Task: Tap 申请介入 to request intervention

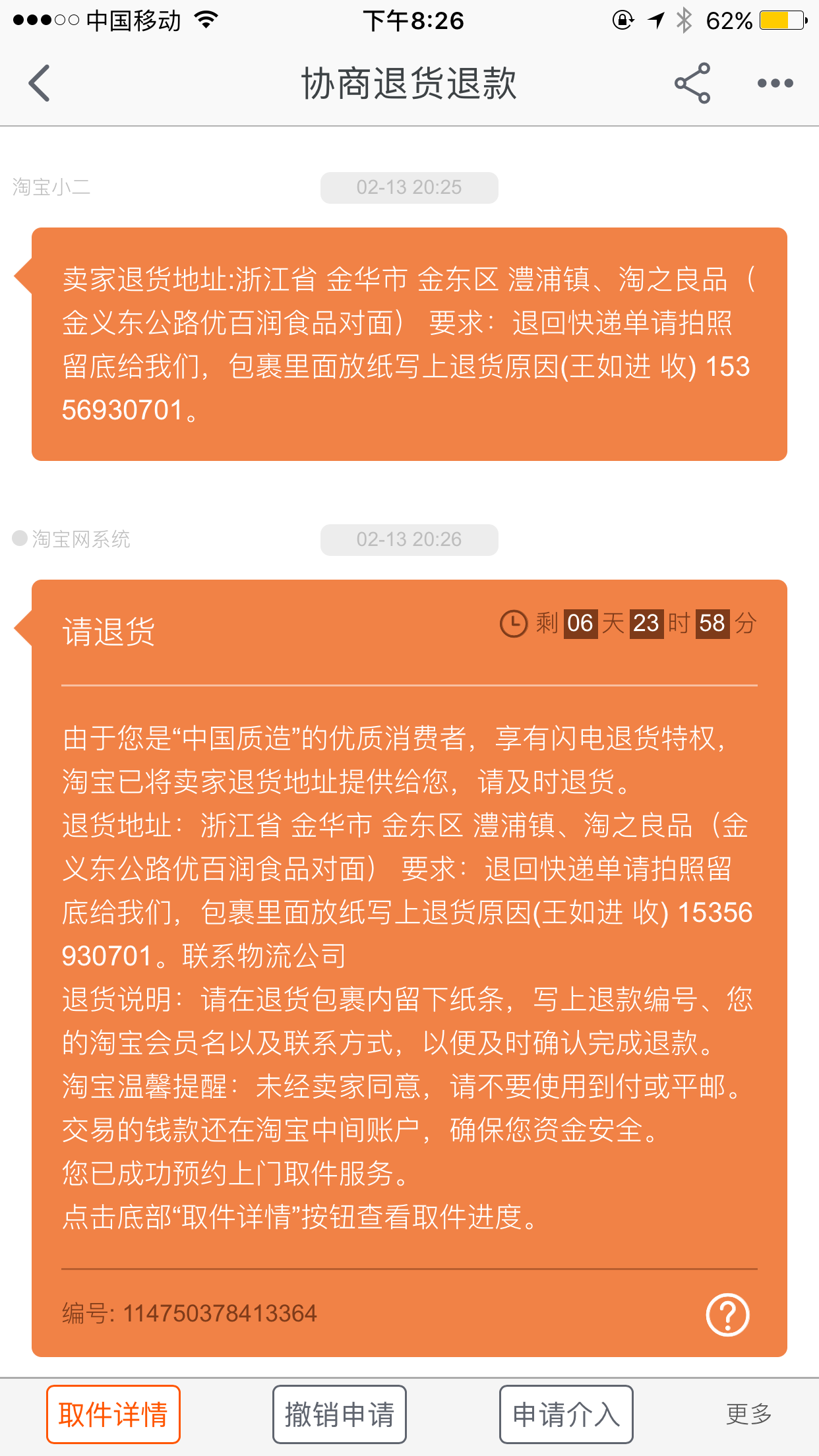Action: pos(566,1414)
